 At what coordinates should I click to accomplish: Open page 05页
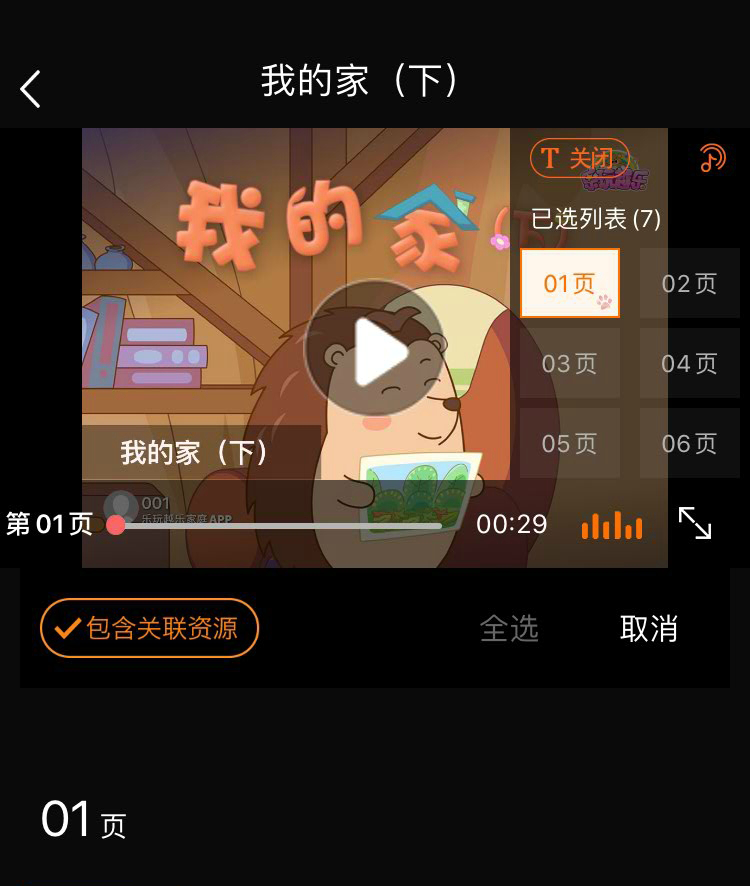click(x=569, y=443)
